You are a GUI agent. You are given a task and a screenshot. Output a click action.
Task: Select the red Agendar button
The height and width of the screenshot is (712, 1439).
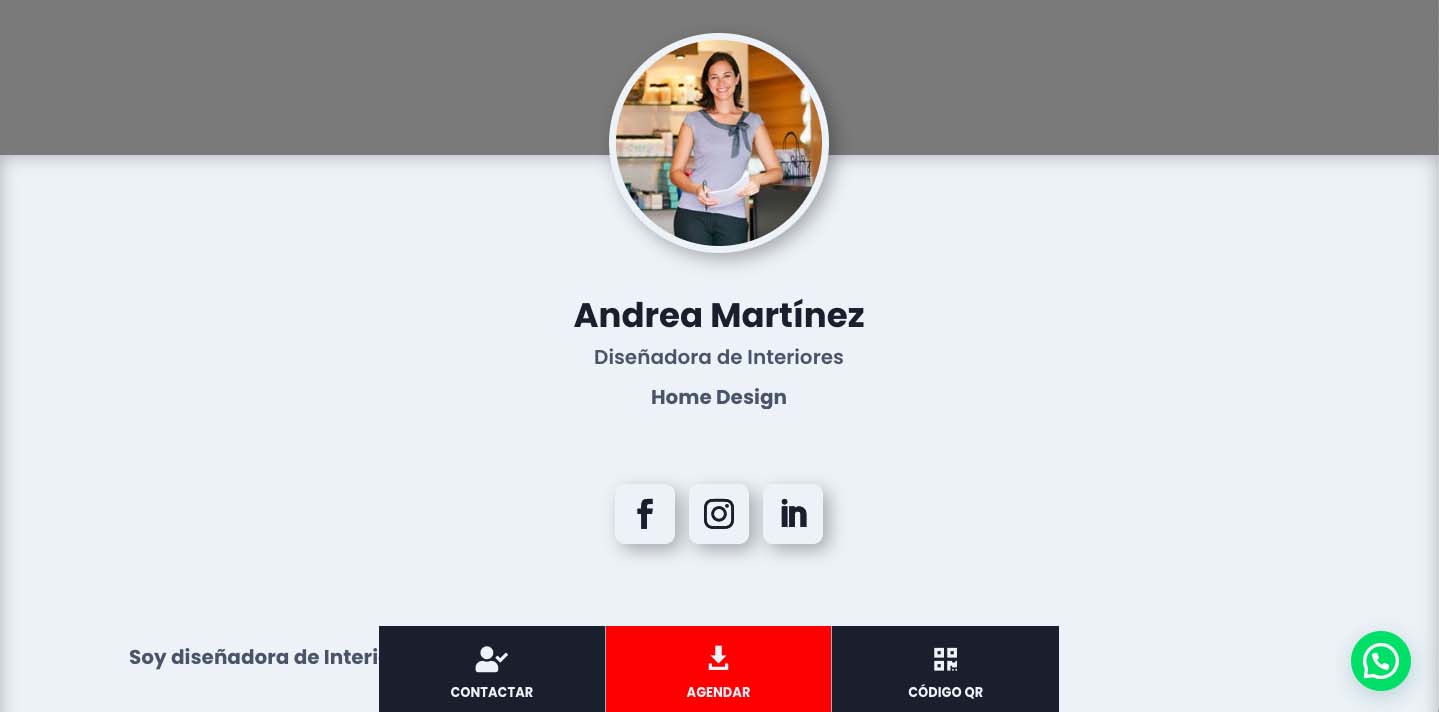(718, 670)
